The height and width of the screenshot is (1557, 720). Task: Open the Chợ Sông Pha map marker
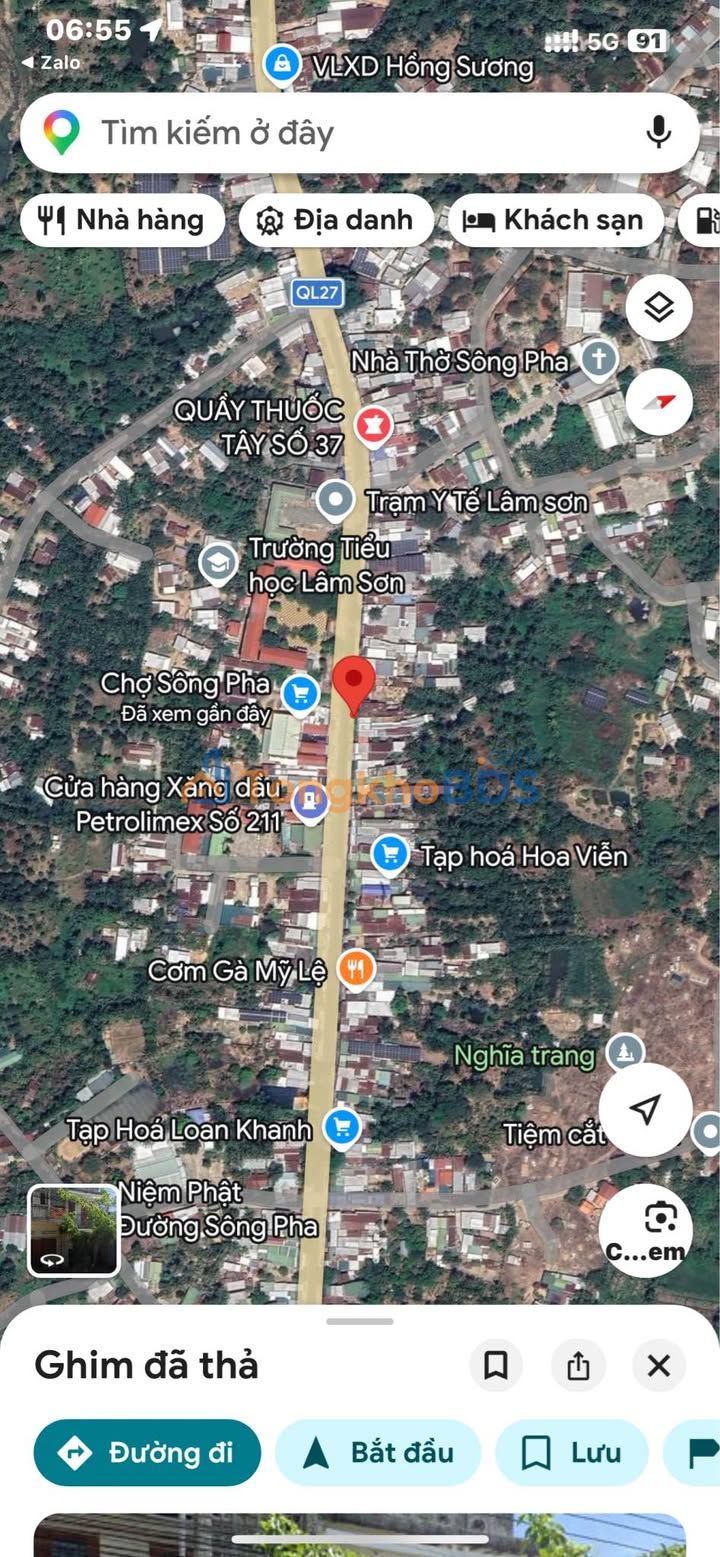299,692
